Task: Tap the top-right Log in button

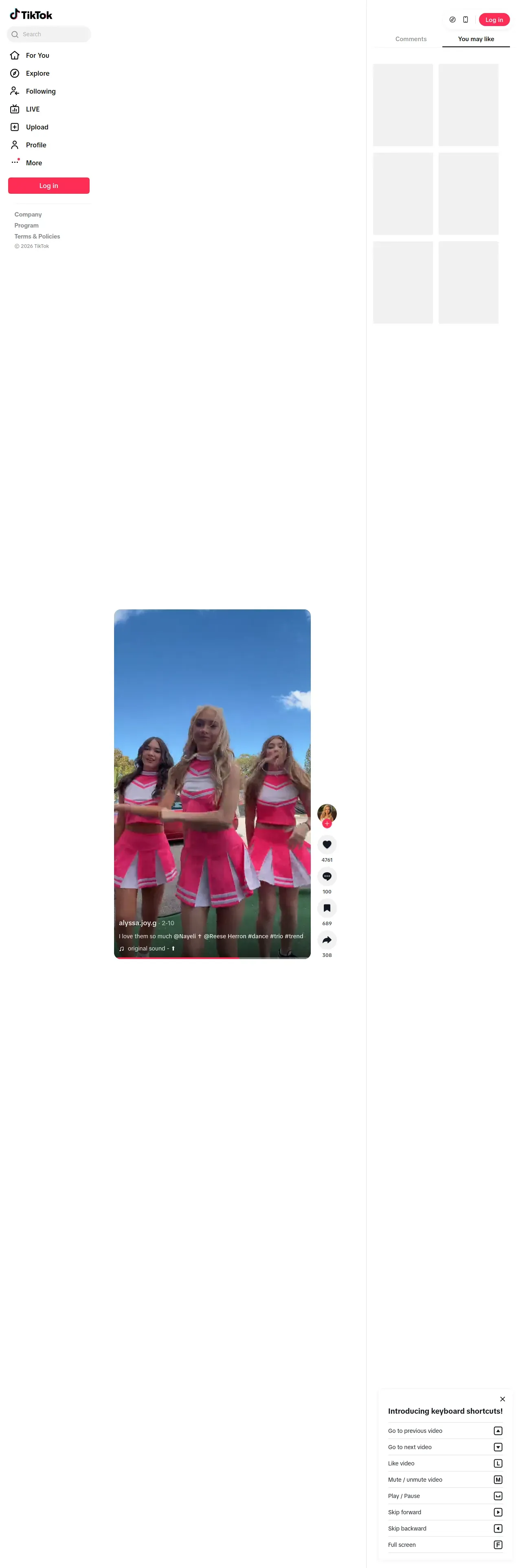Action: click(494, 20)
